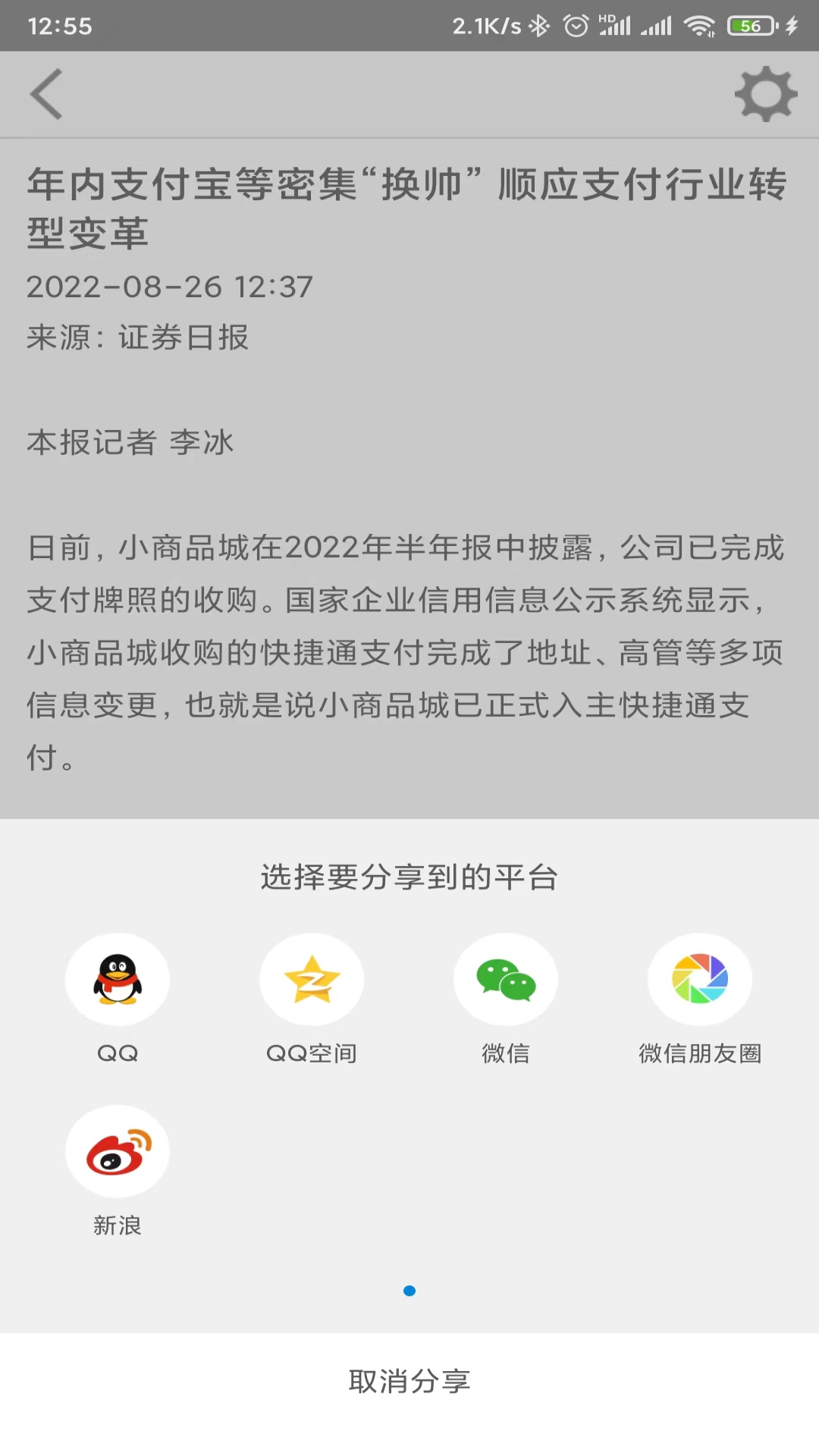Tap the back arrow icon

(45, 93)
